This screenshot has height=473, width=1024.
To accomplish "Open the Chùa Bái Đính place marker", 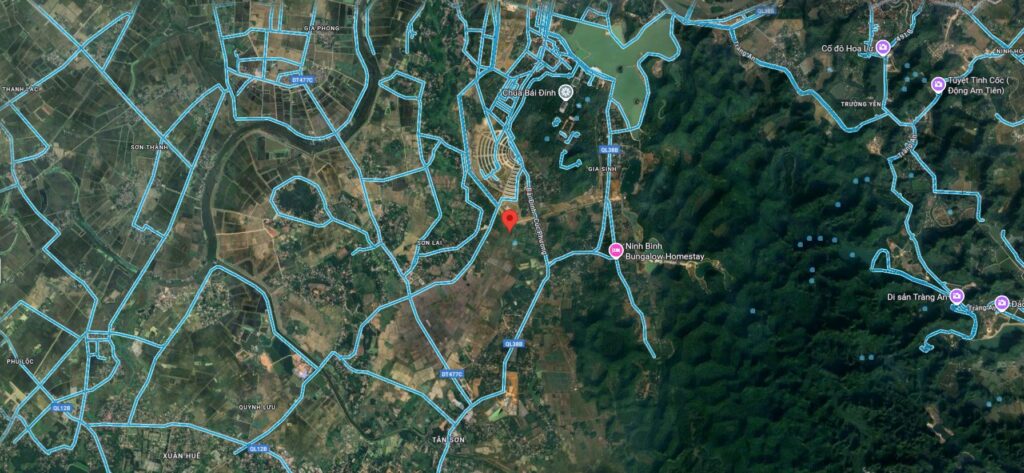I will click(566, 93).
